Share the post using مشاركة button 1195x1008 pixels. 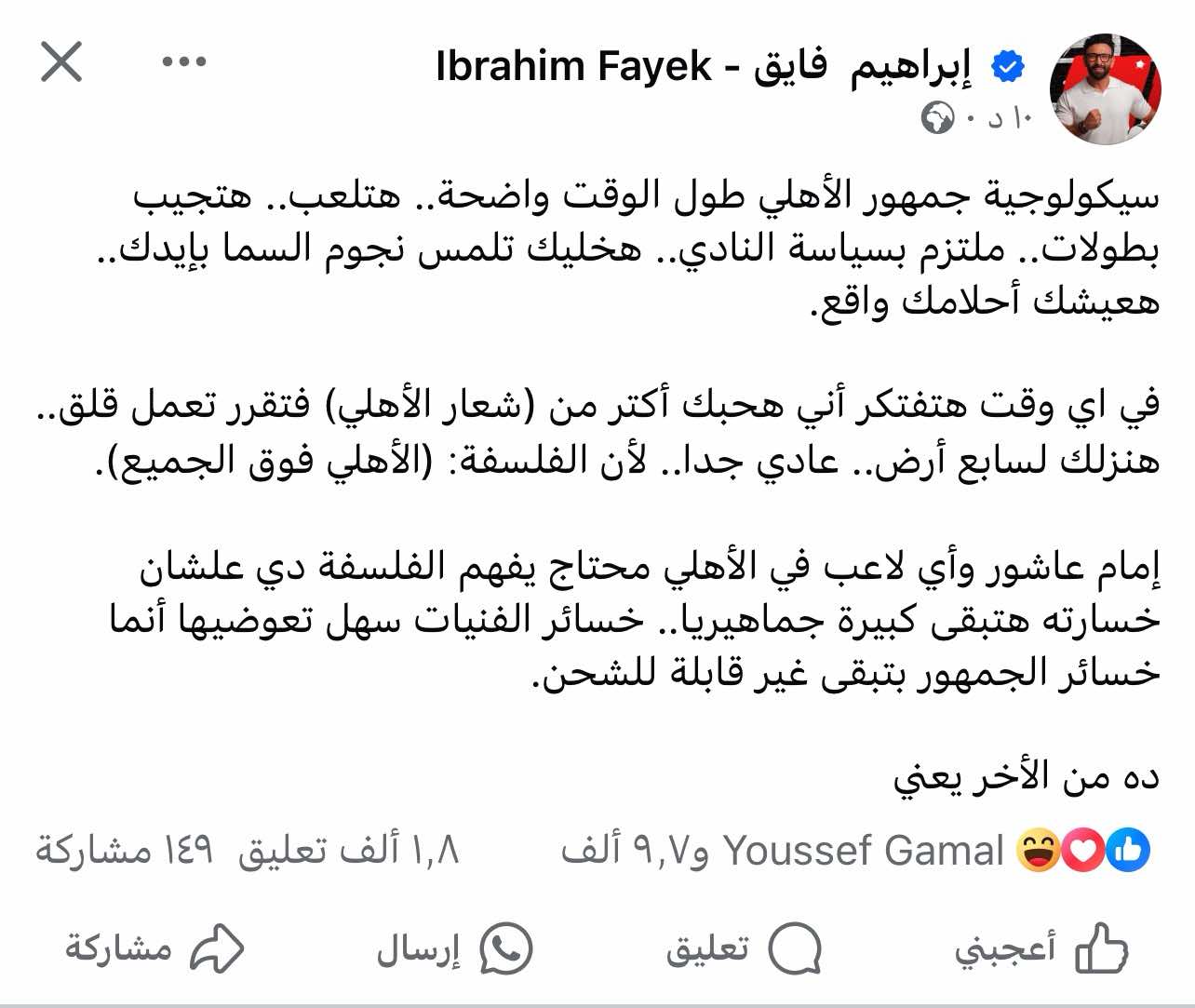[154, 948]
